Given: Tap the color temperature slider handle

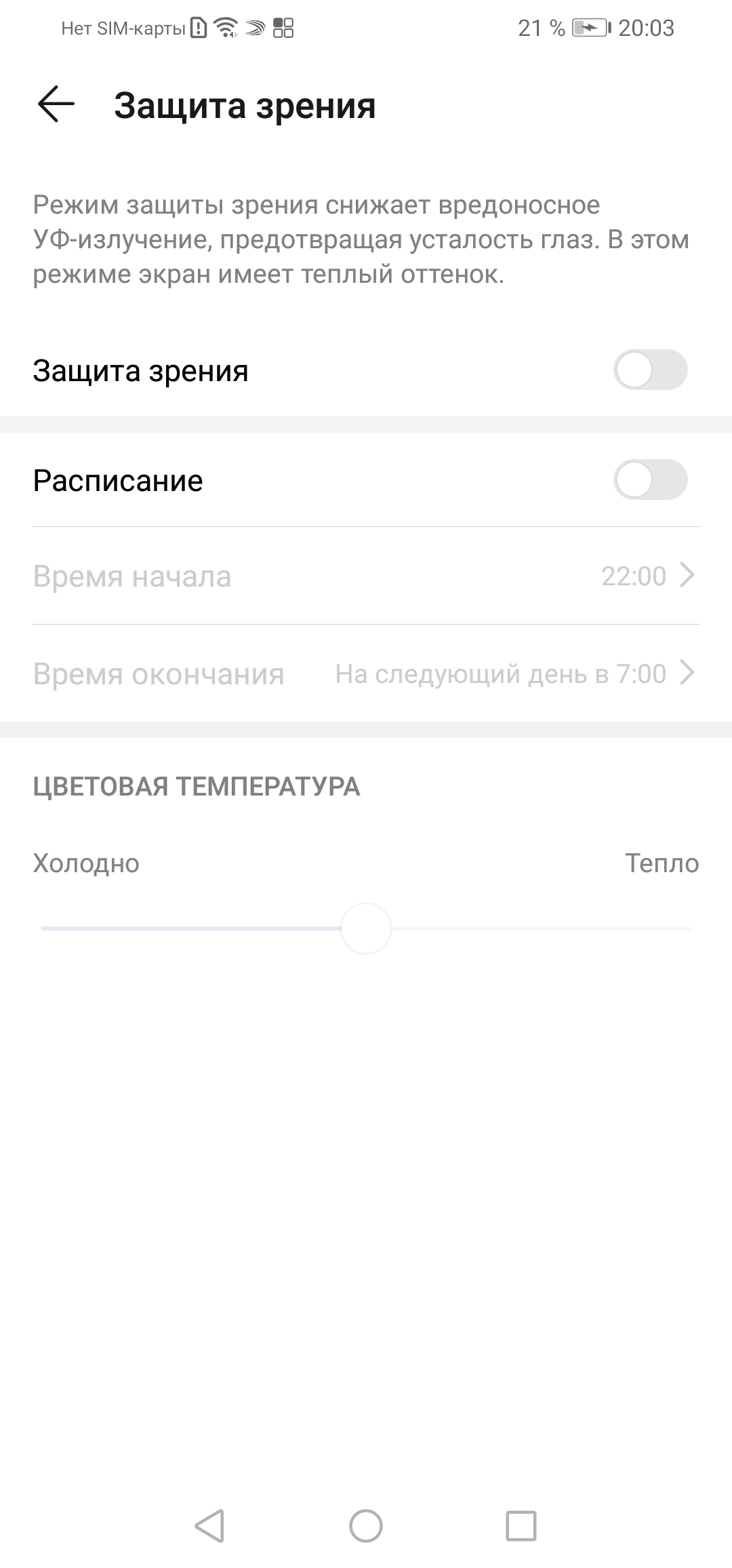Looking at the screenshot, I should coord(366,928).
